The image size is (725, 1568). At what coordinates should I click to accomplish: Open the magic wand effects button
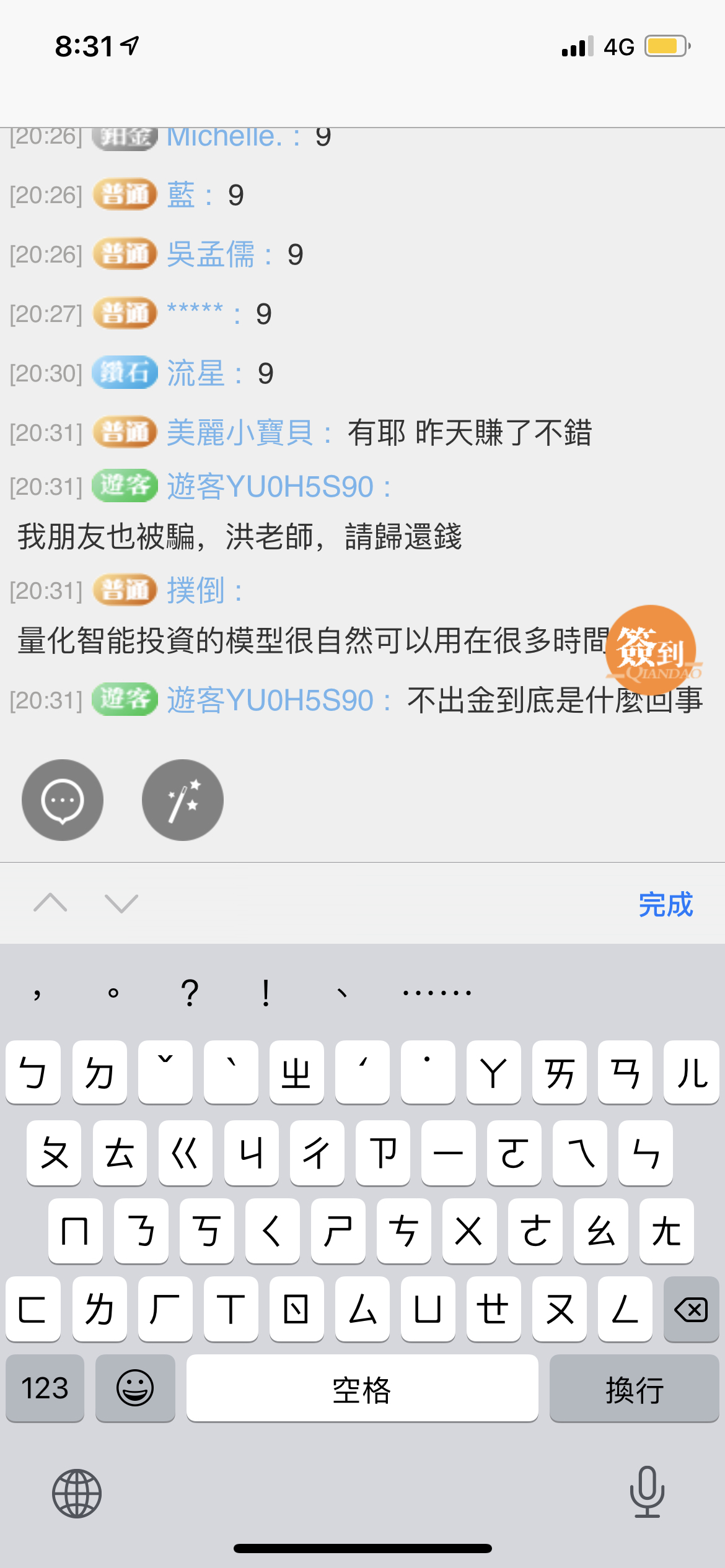point(183,800)
